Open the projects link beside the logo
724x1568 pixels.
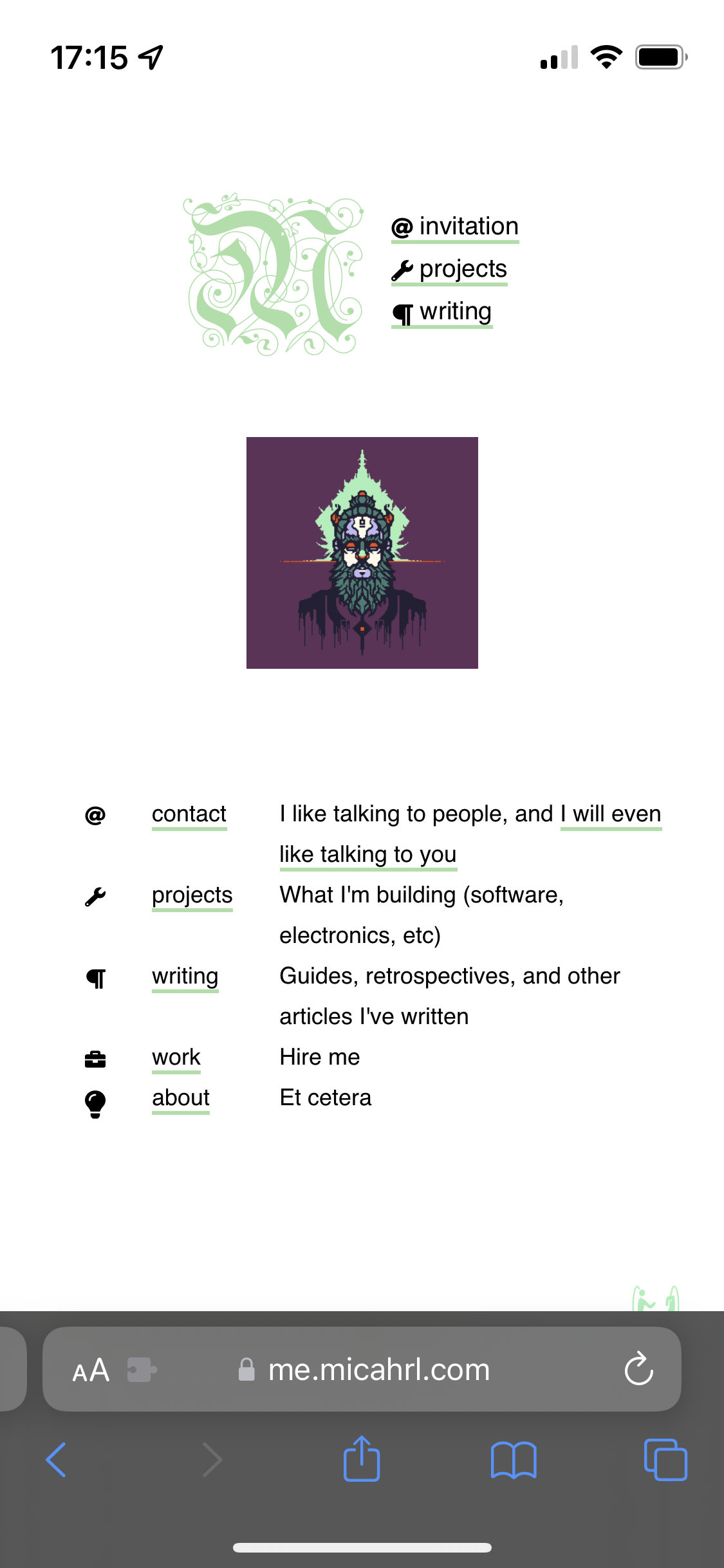point(449,270)
